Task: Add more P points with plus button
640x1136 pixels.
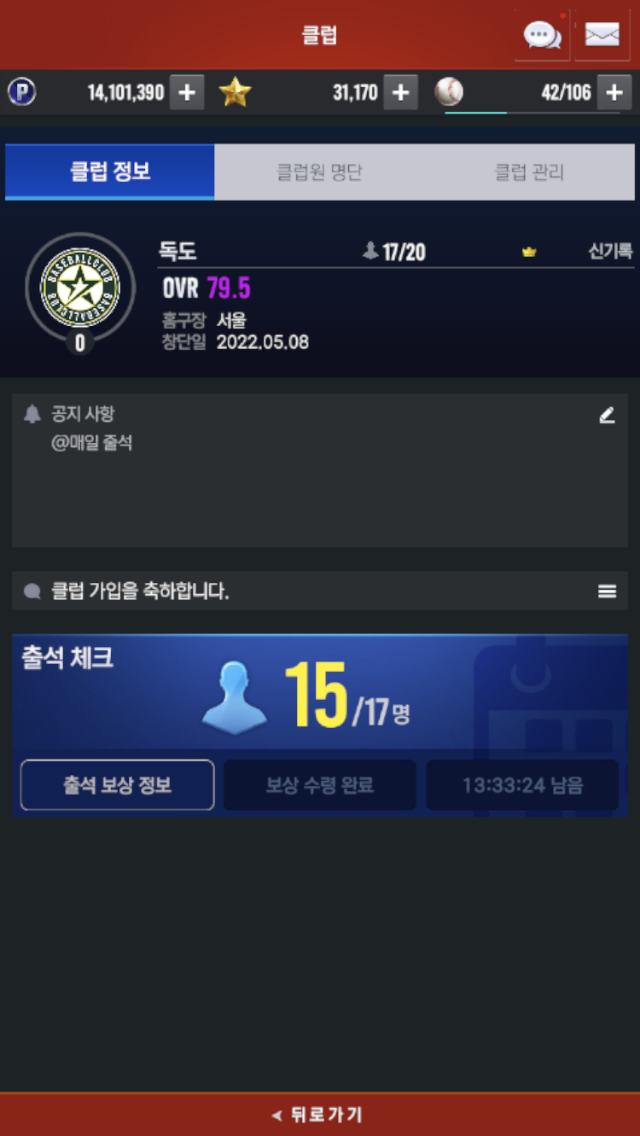Action: pyautogui.click(x=187, y=93)
